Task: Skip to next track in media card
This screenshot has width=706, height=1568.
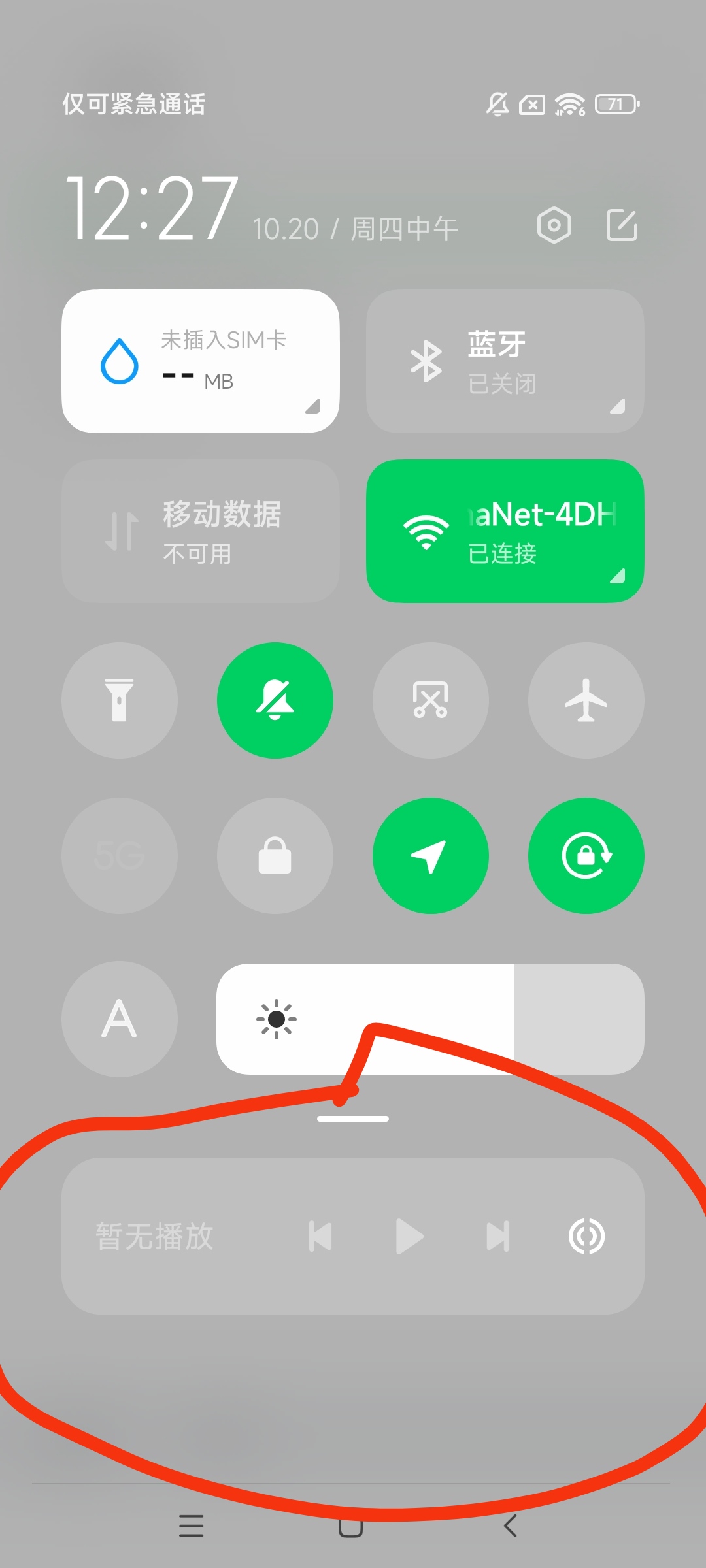Action: [x=498, y=1236]
